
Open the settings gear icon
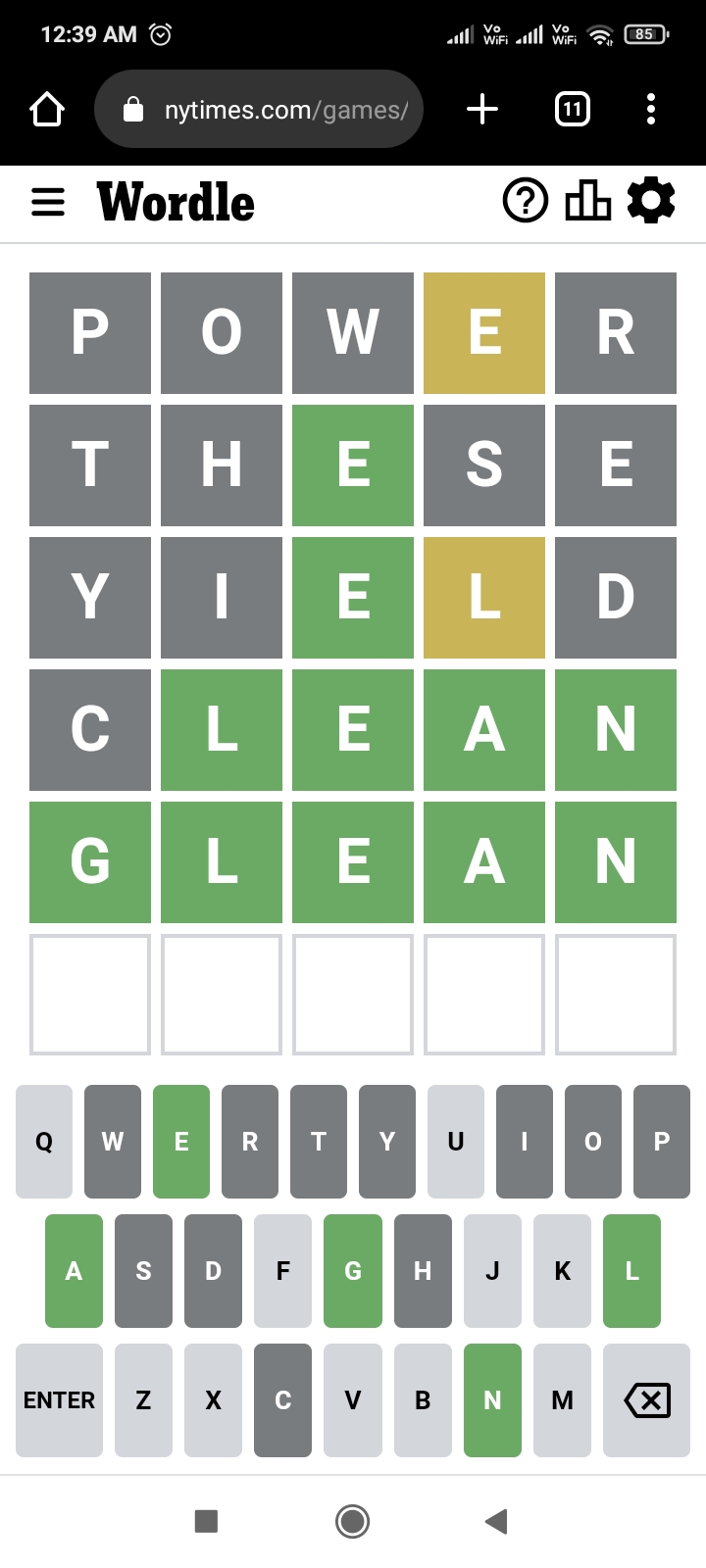coord(651,201)
